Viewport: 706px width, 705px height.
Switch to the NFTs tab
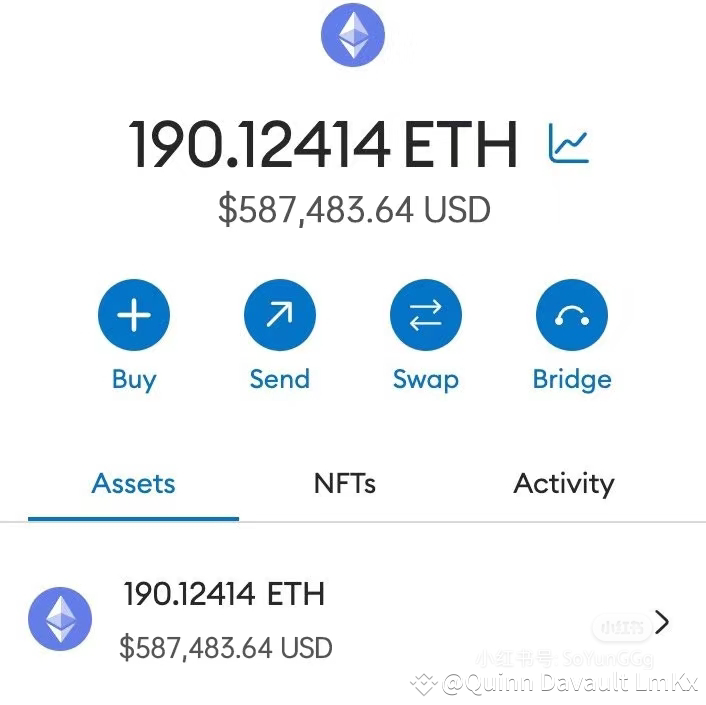(345, 484)
